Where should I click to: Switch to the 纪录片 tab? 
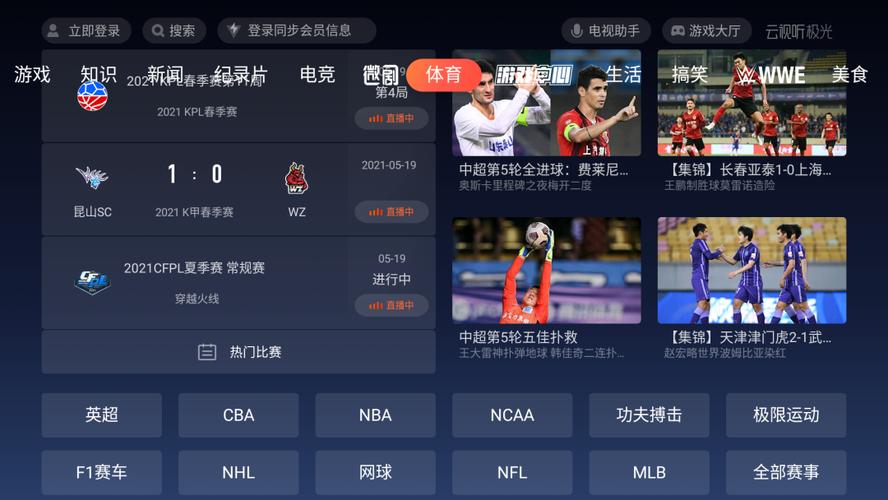click(x=241, y=74)
